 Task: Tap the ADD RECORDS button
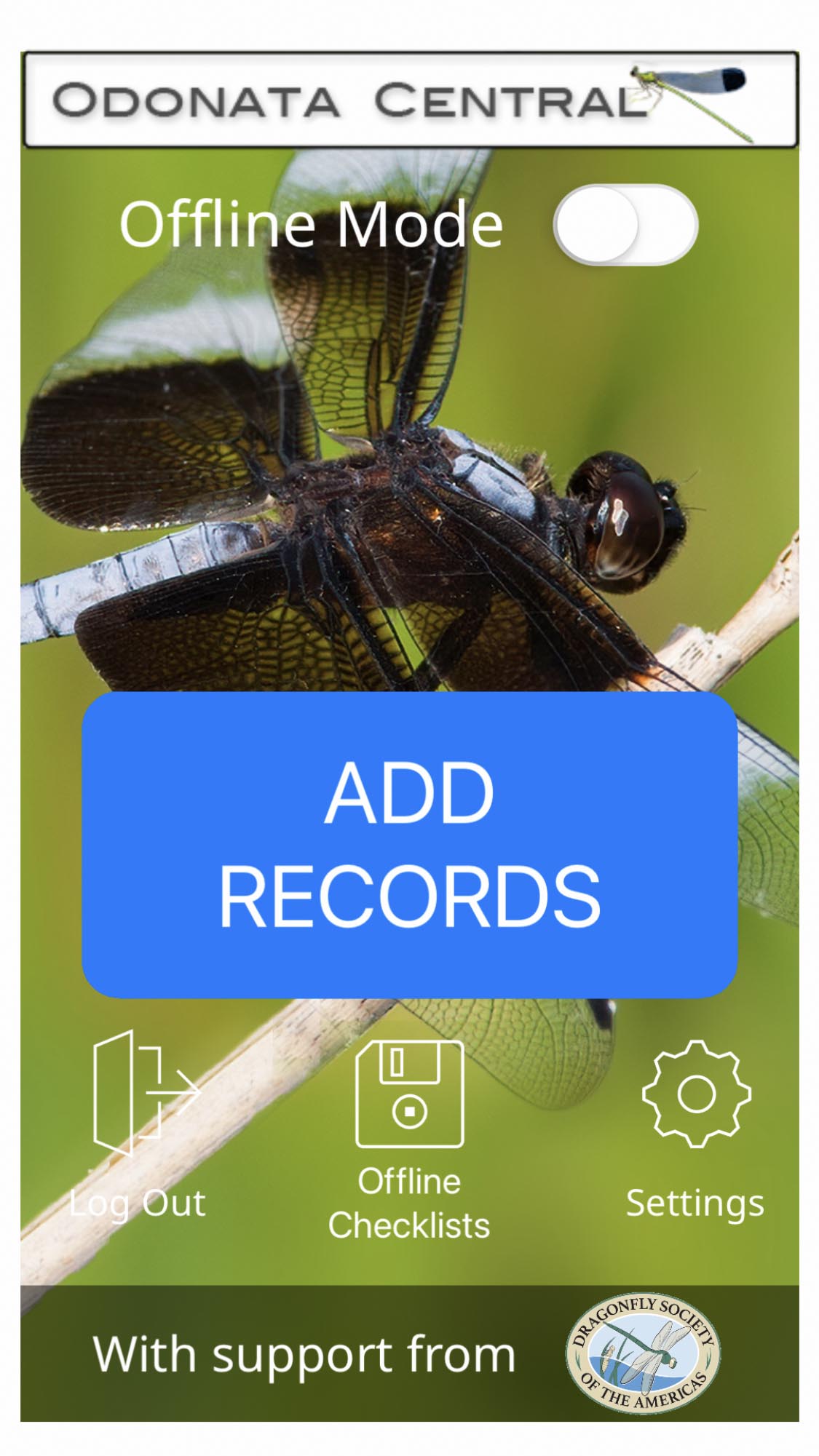click(410, 844)
